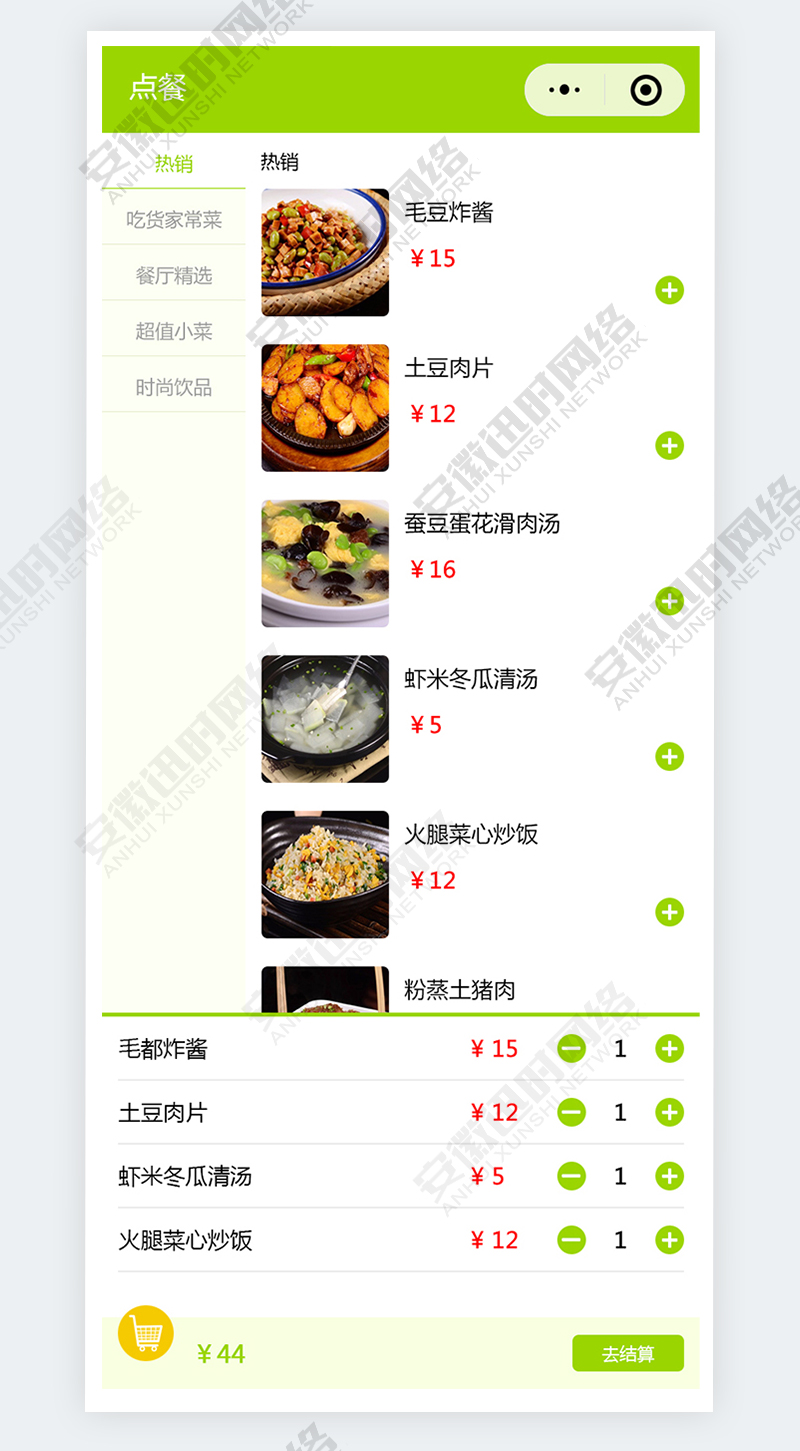
Task: Close the mini-program with the circle icon
Action: click(646, 90)
